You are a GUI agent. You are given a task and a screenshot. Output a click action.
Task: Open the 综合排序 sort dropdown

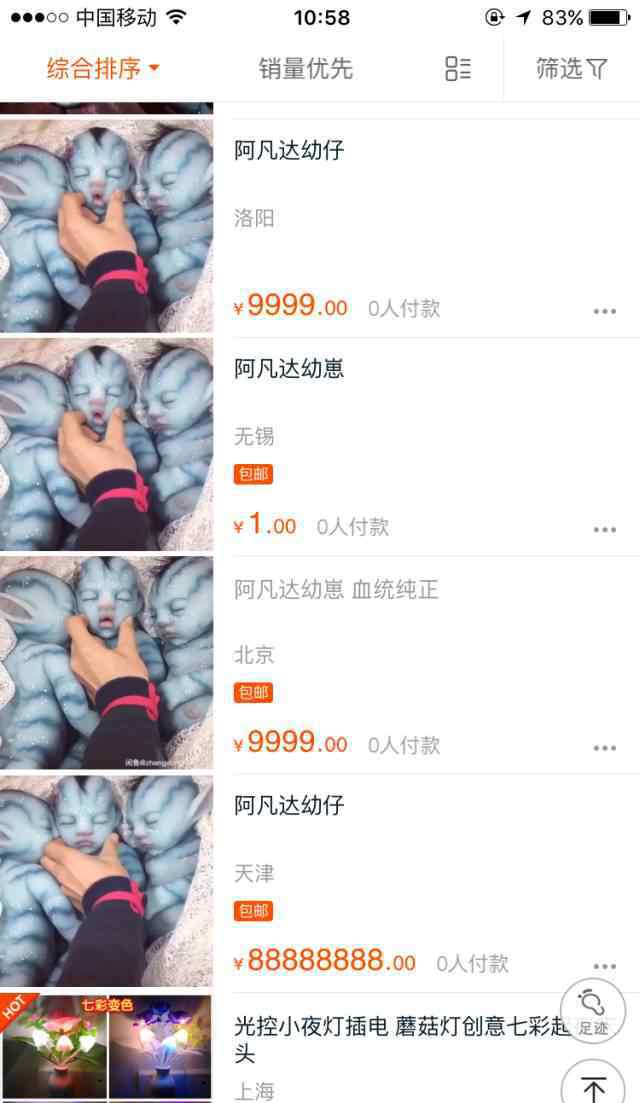103,69
